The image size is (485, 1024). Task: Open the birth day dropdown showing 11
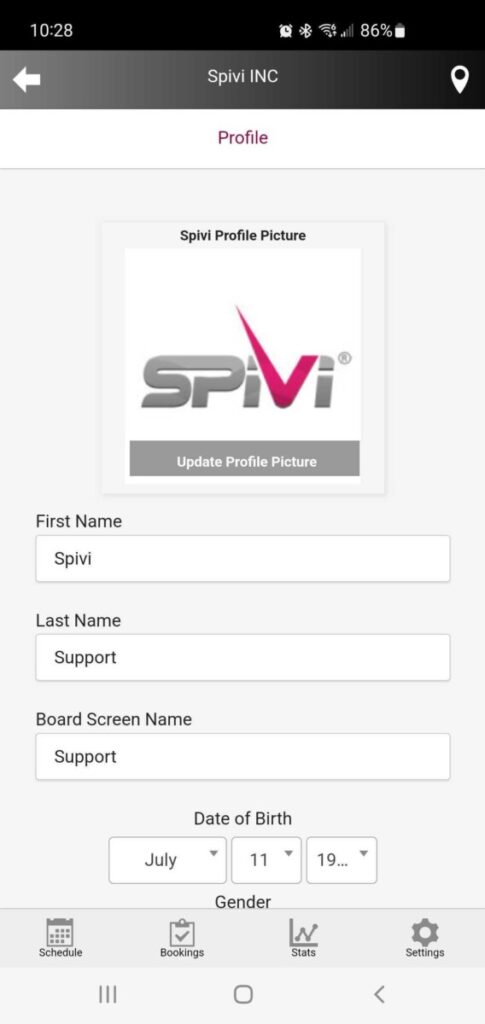pyautogui.click(x=266, y=860)
